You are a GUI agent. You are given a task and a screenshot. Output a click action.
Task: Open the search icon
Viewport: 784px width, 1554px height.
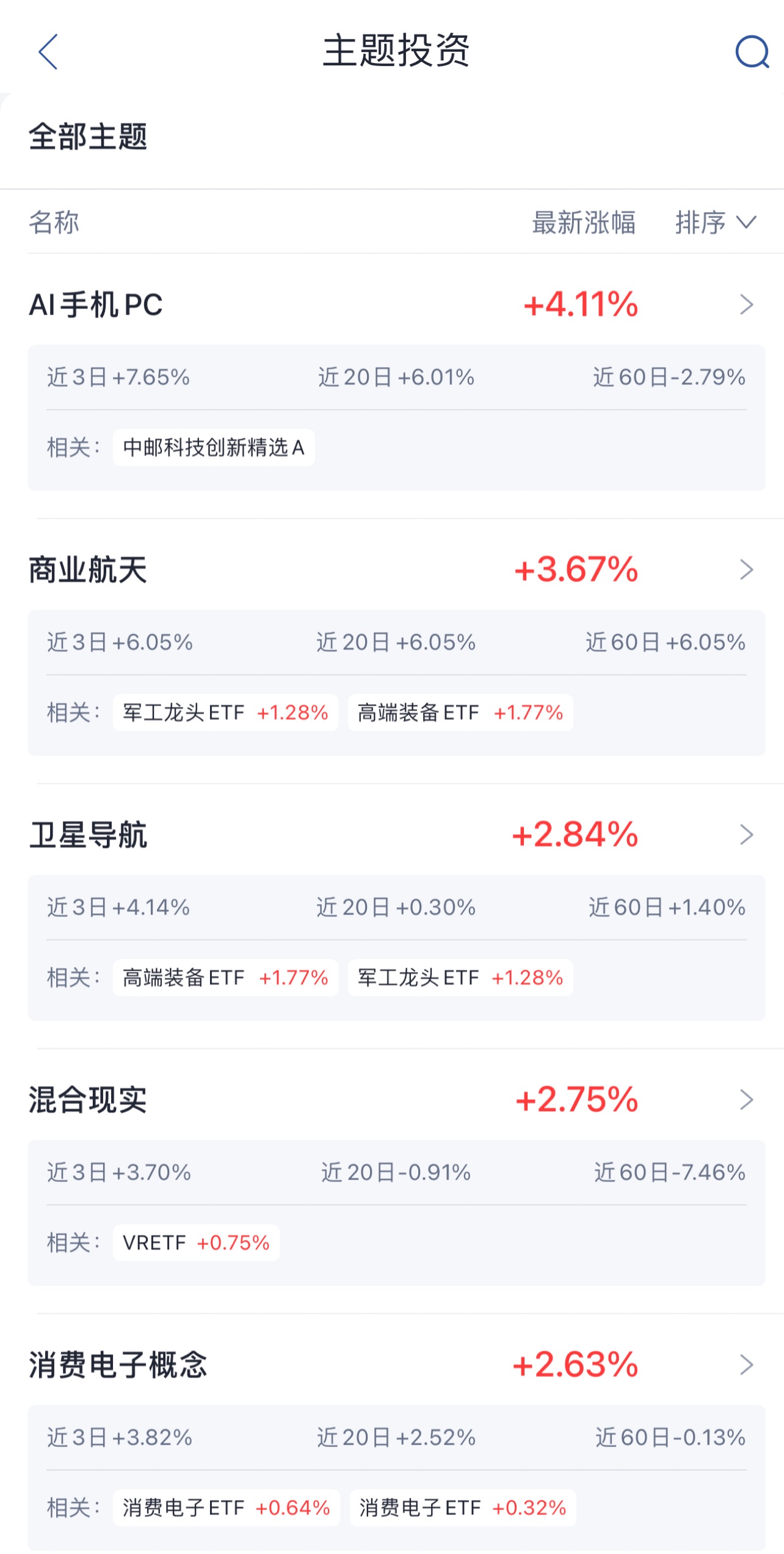pos(752,52)
